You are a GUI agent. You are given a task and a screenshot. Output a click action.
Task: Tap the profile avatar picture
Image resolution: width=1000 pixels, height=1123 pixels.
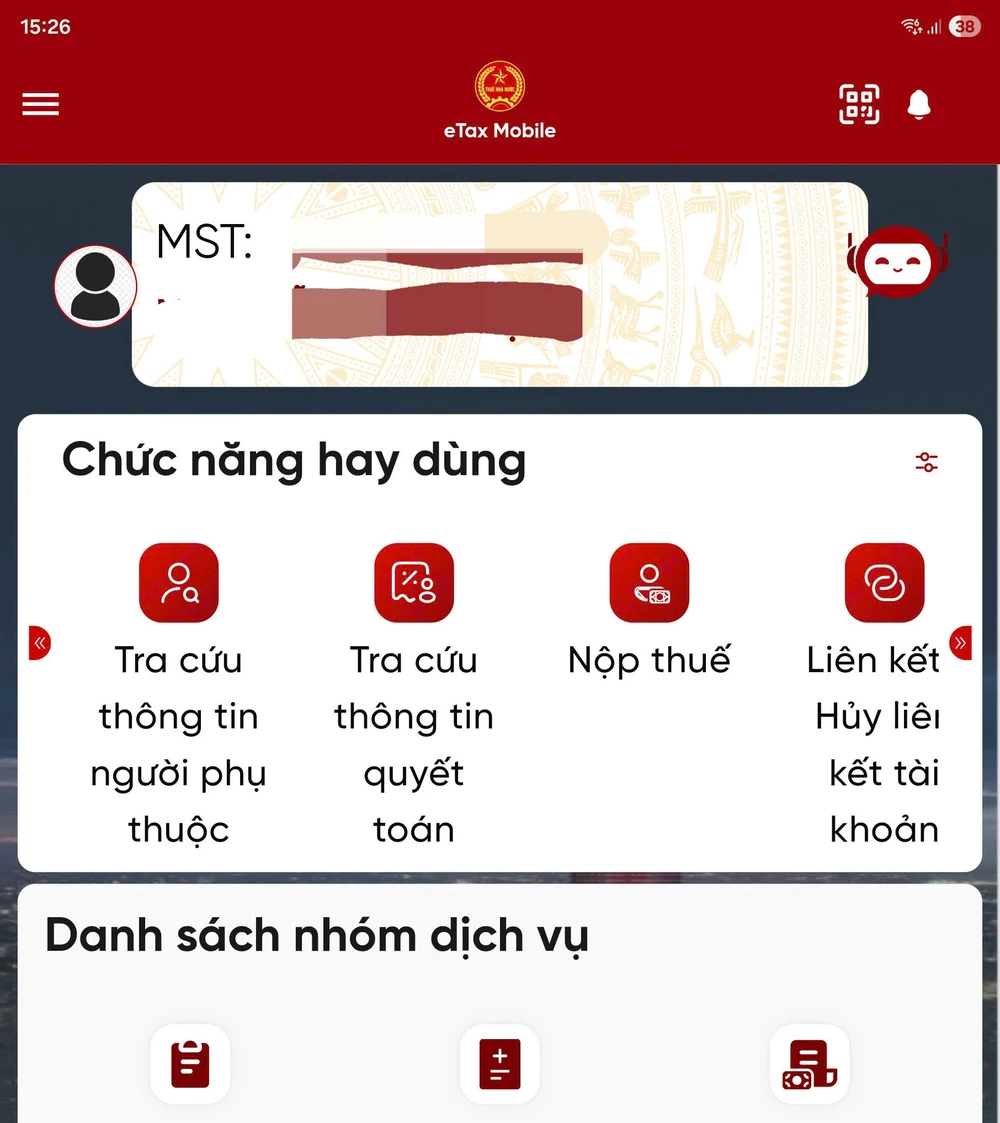coord(95,286)
